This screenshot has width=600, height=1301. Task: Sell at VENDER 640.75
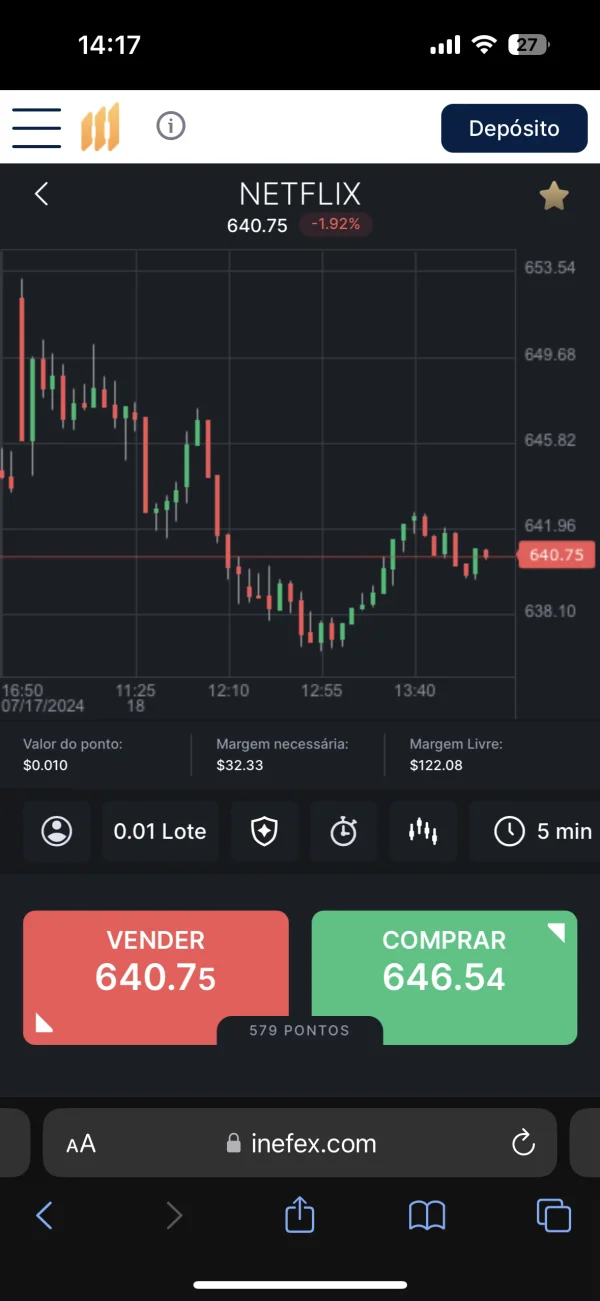coord(156,977)
